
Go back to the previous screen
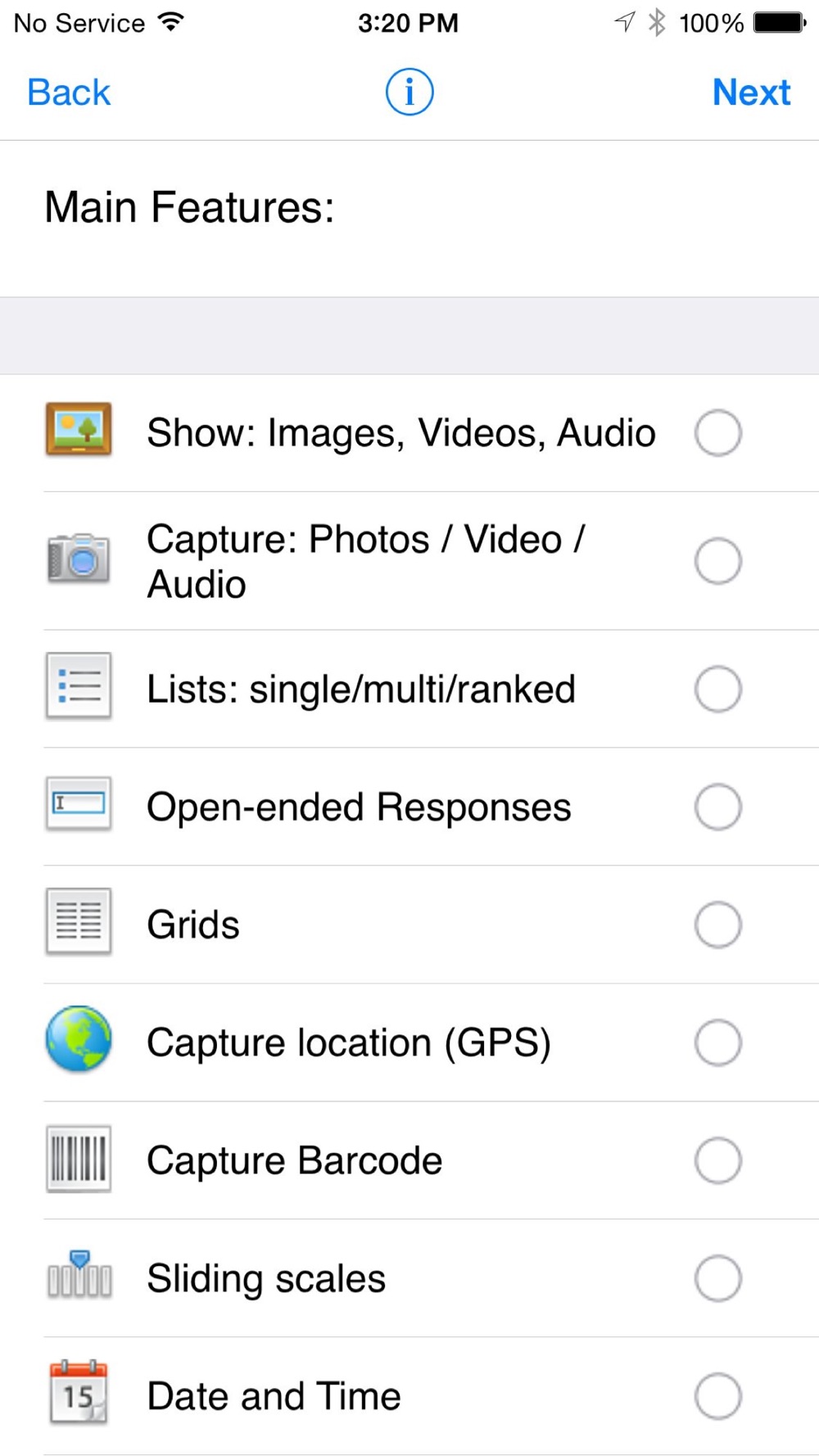pyautogui.click(x=69, y=93)
